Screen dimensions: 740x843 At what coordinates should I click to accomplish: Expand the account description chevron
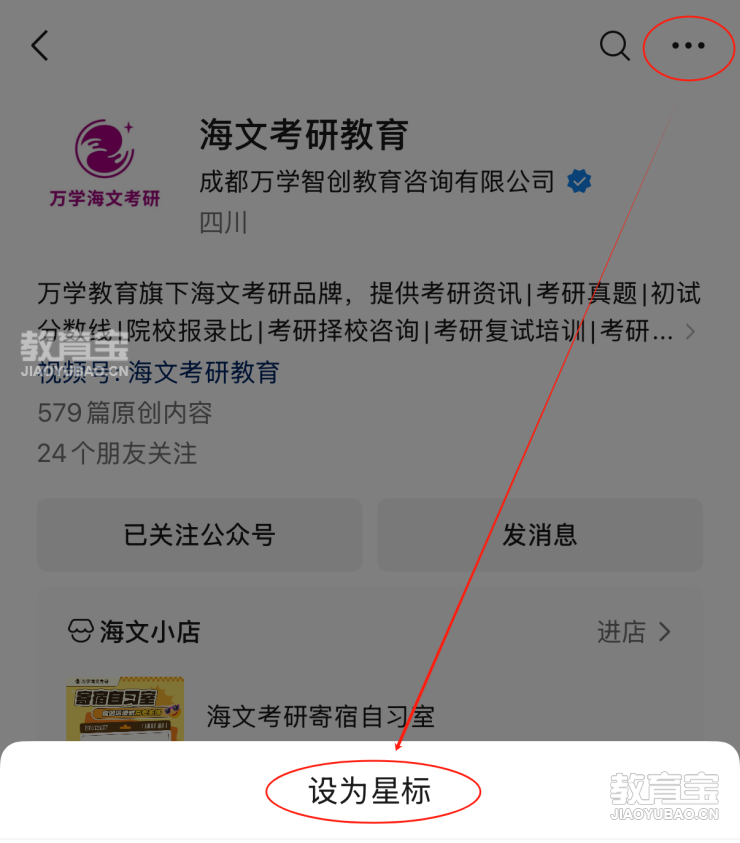click(x=690, y=332)
